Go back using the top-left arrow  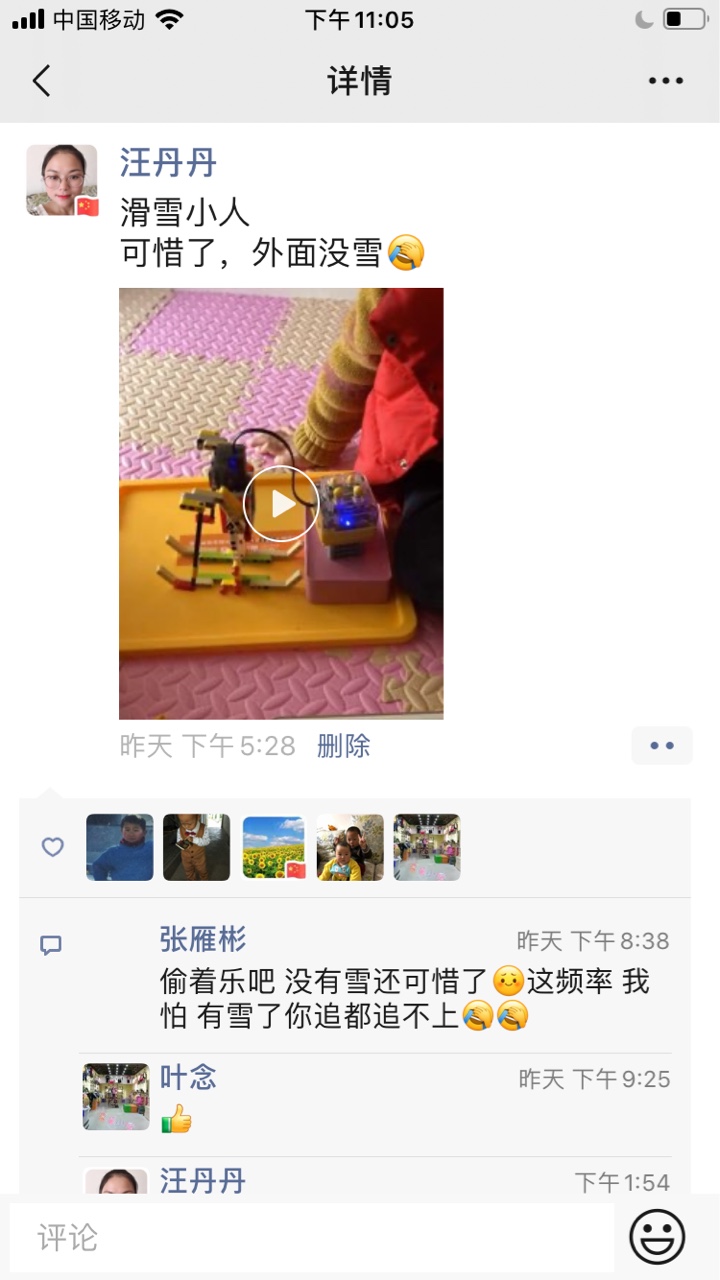[41, 81]
